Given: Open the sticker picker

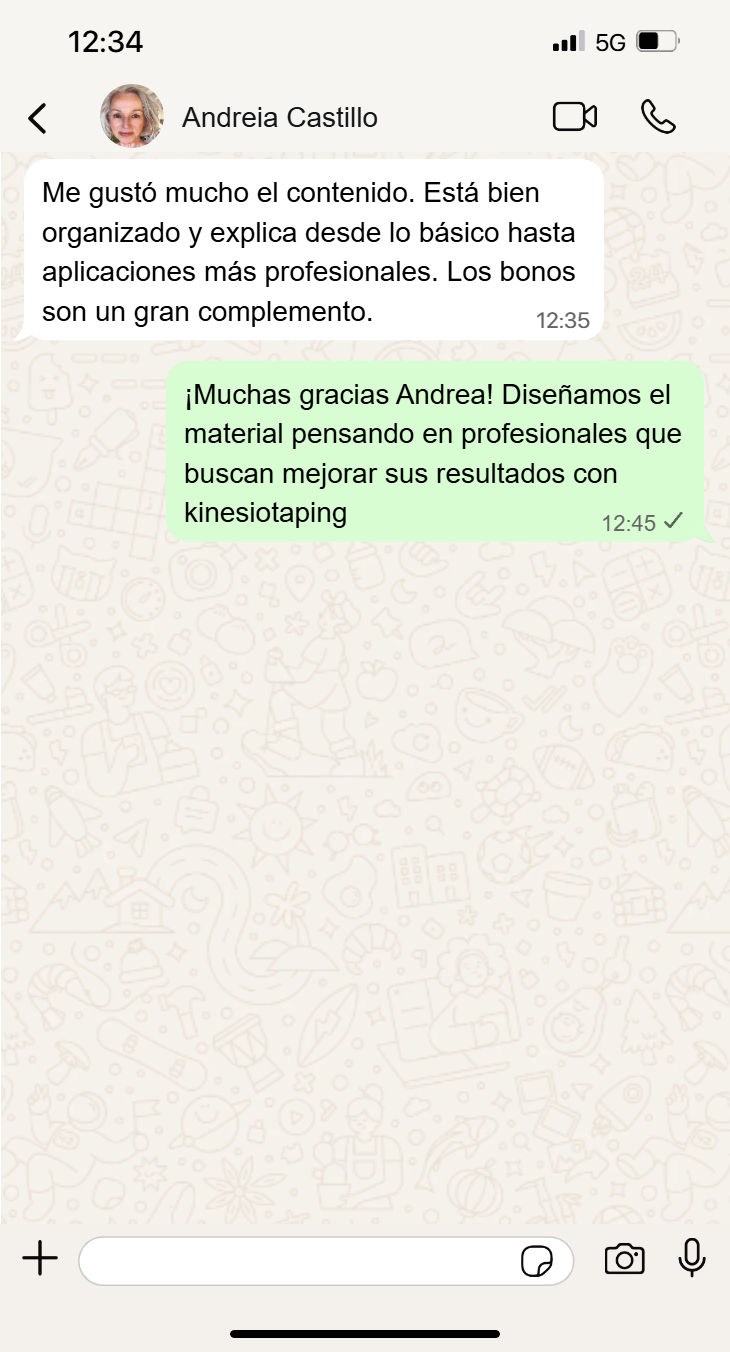Looking at the screenshot, I should tap(537, 1261).
